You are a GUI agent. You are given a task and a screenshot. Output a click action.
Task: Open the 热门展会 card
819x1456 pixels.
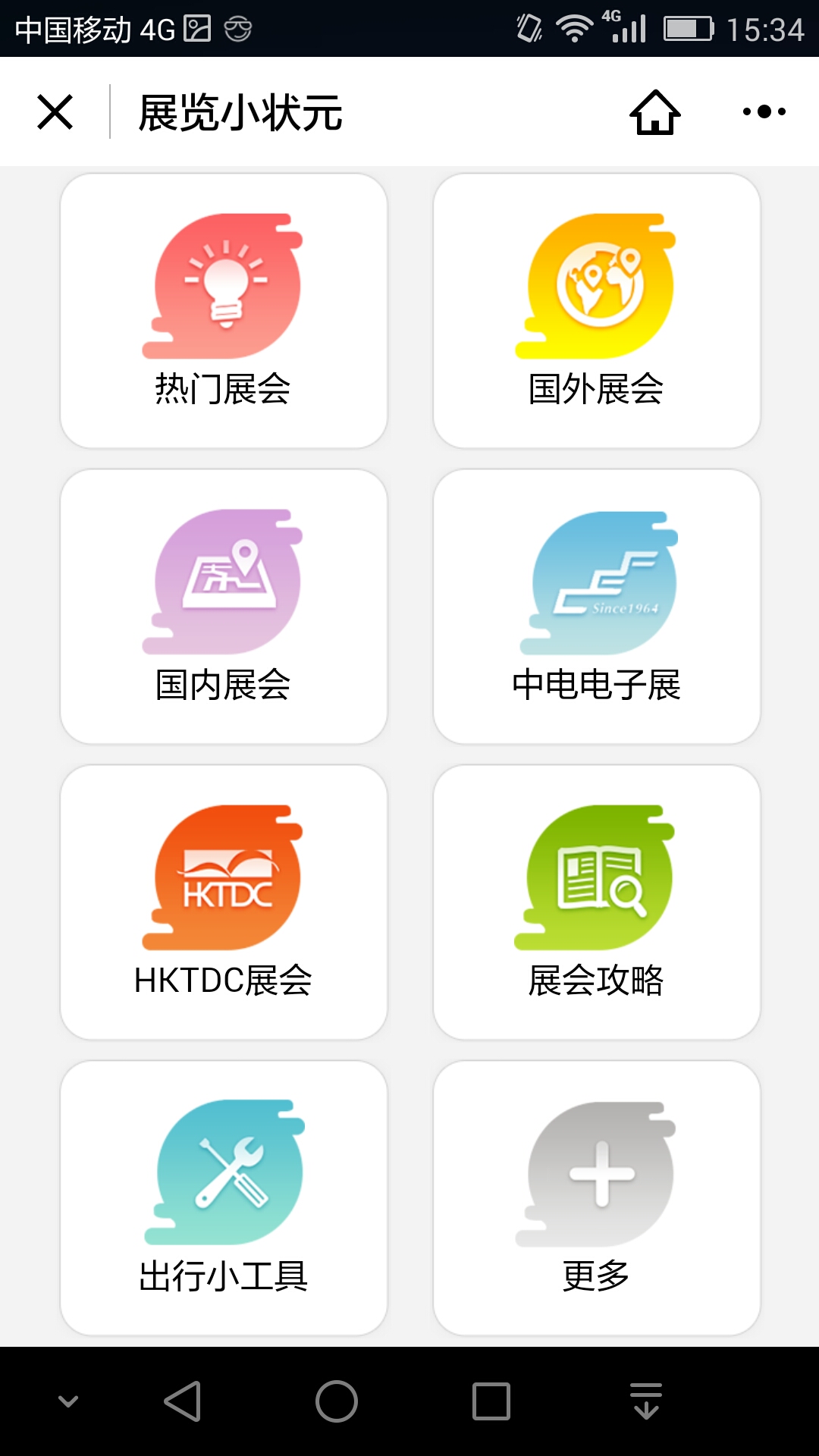click(x=224, y=311)
